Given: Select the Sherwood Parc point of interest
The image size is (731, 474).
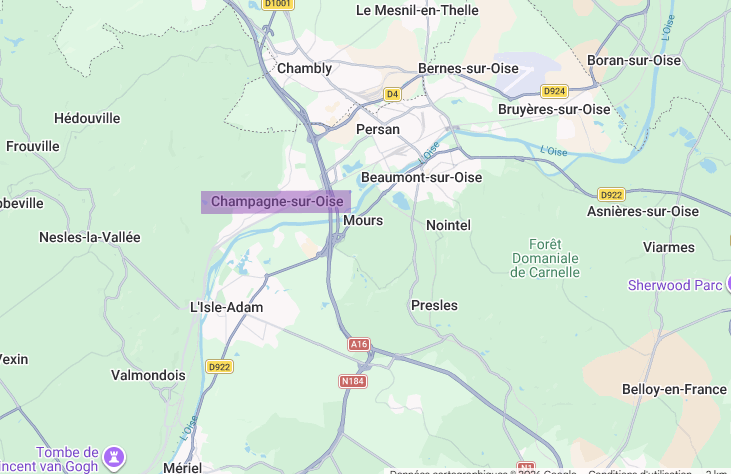Looking at the screenshot, I should coord(675,285).
